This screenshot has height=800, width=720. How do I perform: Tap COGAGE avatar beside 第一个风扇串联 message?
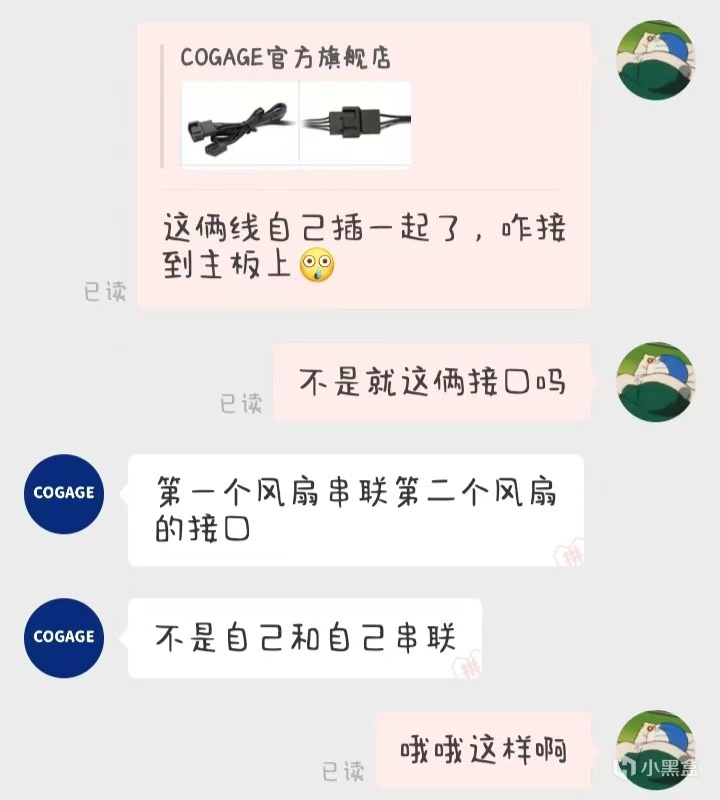tap(64, 492)
